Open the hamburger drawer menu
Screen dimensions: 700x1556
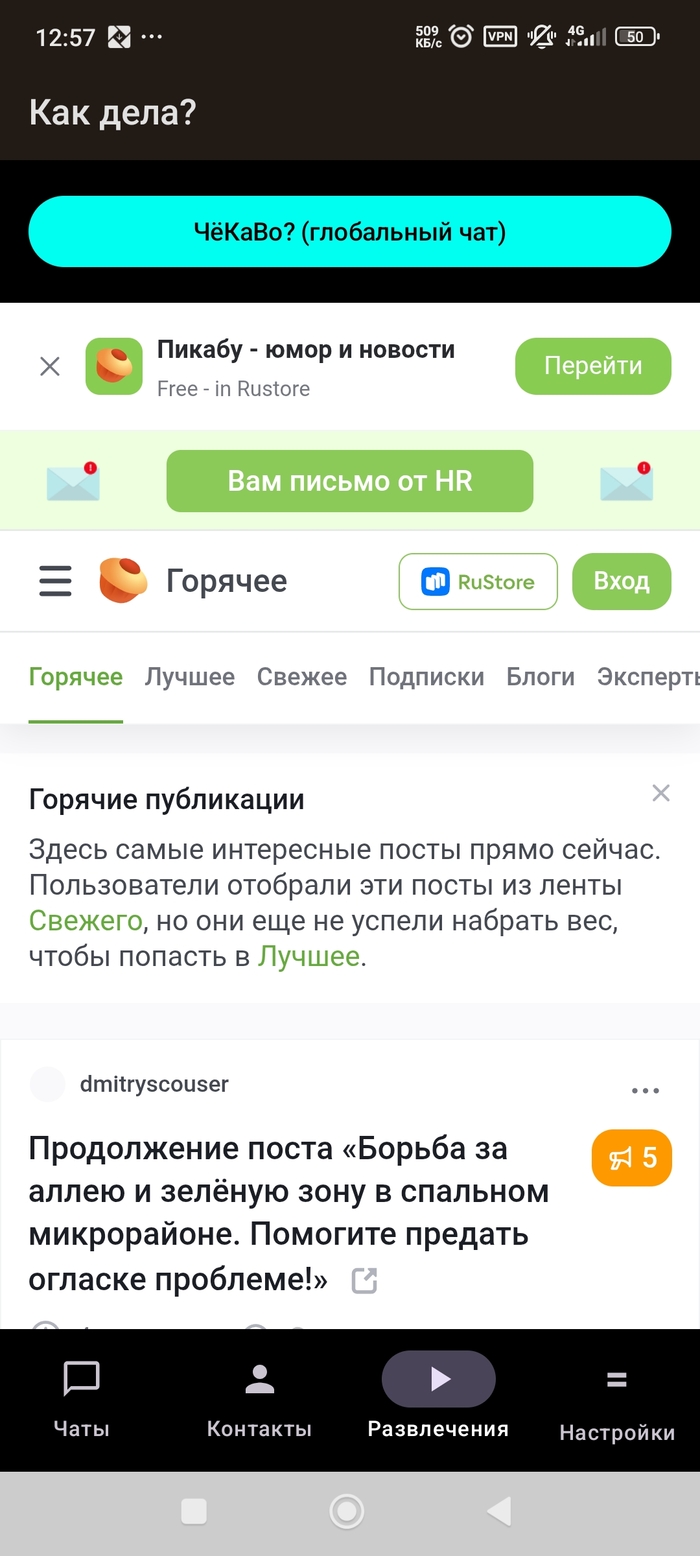click(55, 581)
